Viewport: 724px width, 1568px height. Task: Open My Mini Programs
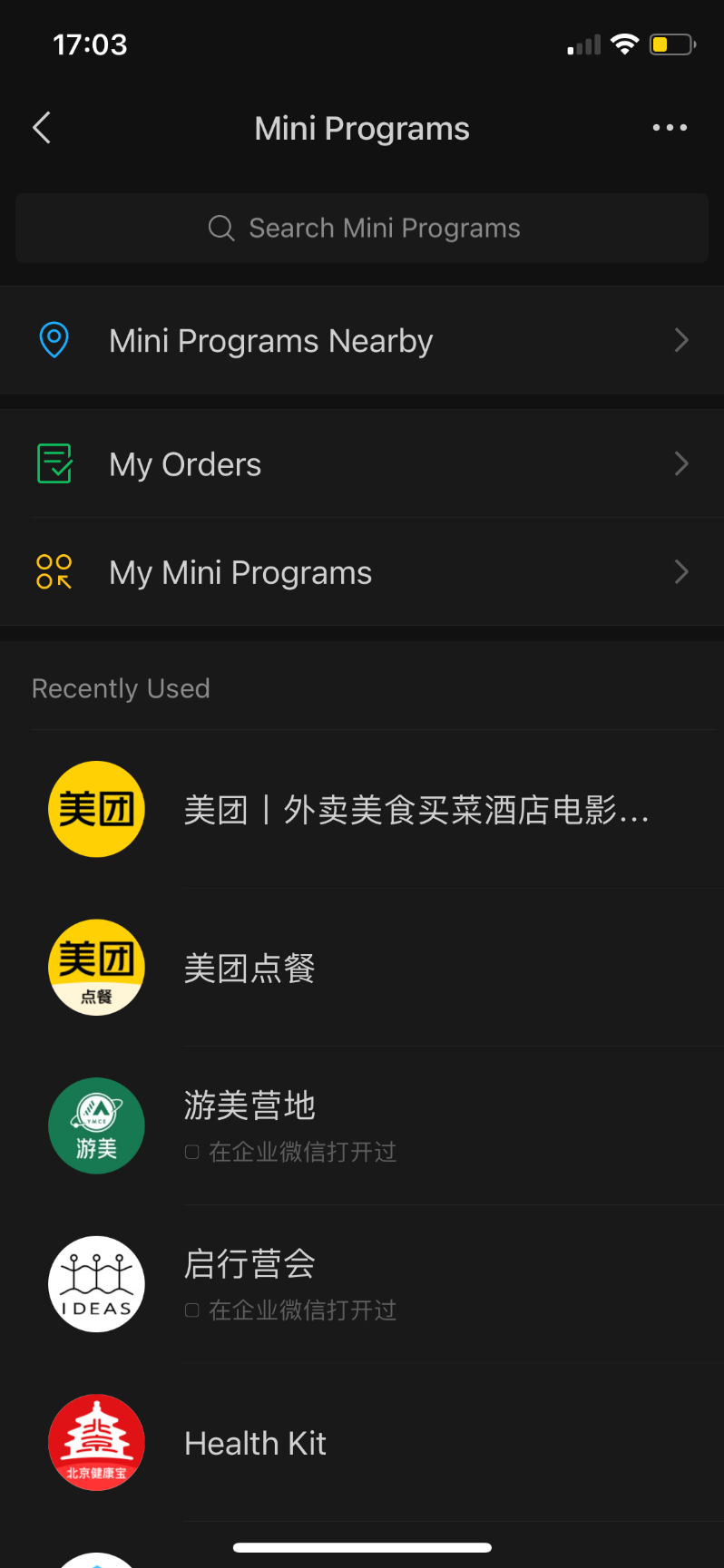[362, 572]
